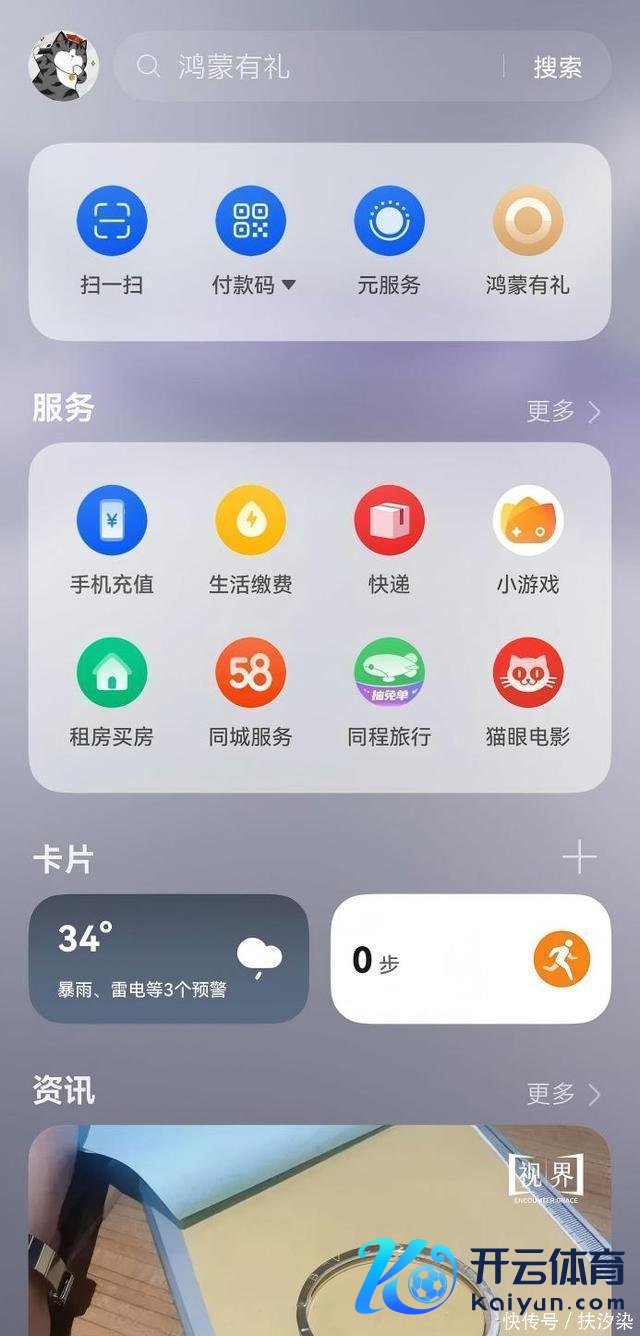Open 生活缴费 service

(x=251, y=521)
